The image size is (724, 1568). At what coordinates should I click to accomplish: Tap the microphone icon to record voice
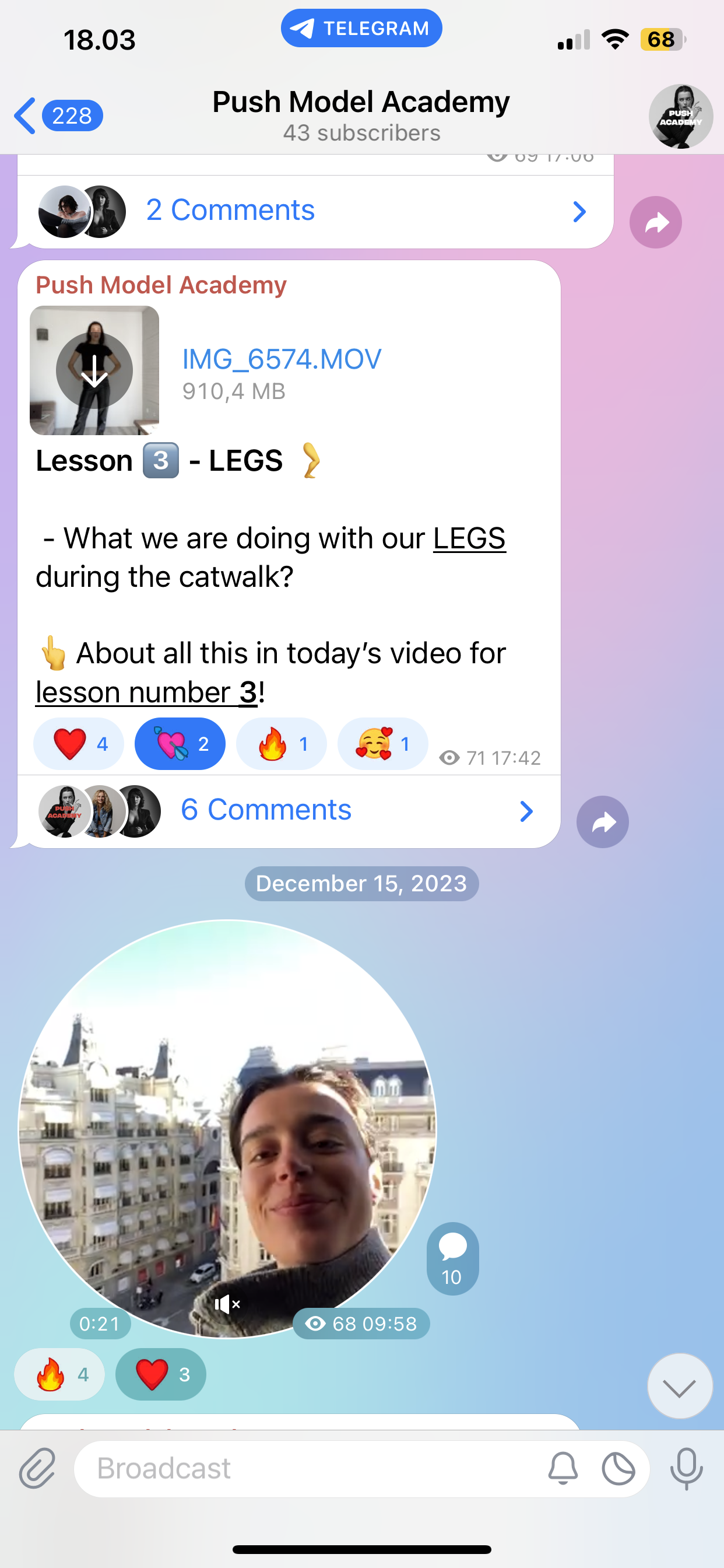686,1469
